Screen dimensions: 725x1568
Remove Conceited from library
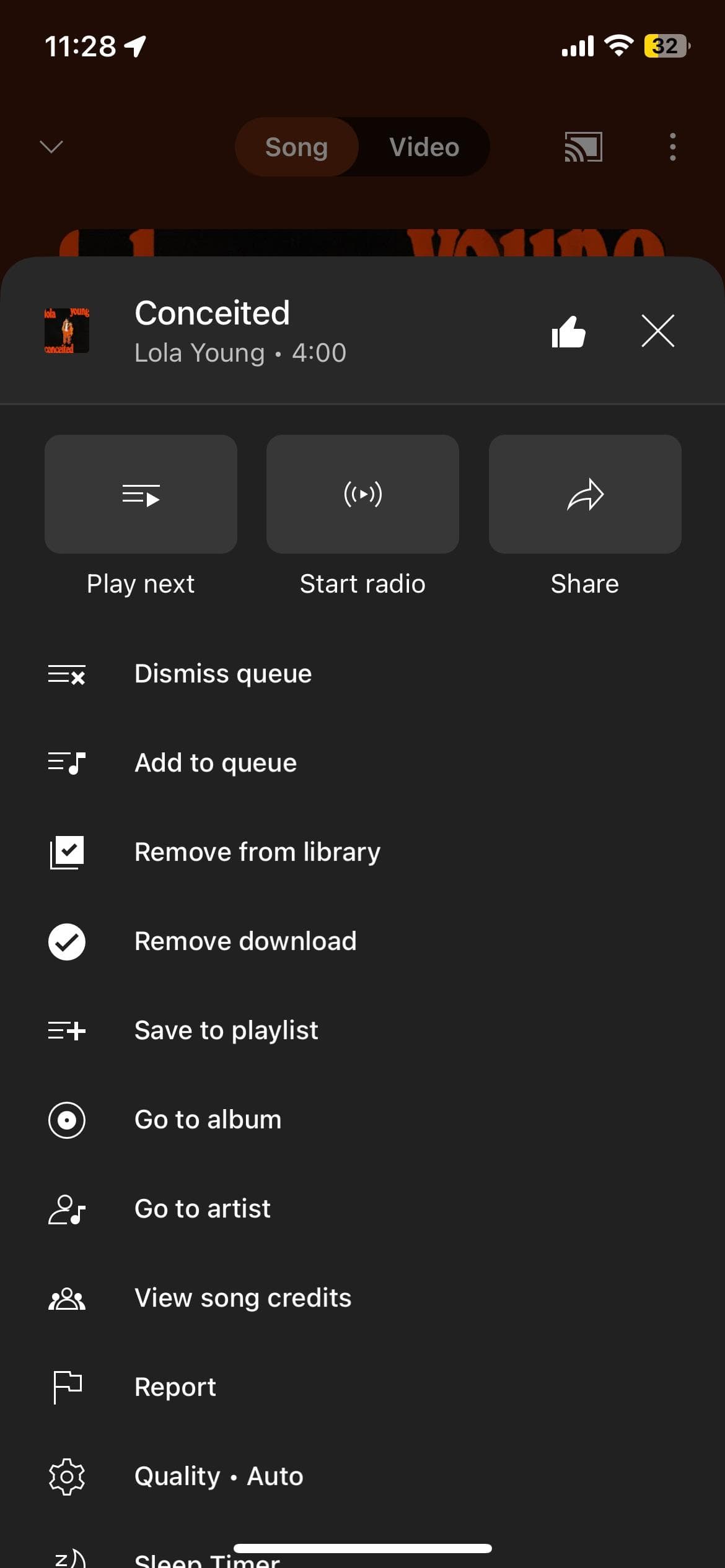pyautogui.click(x=257, y=852)
